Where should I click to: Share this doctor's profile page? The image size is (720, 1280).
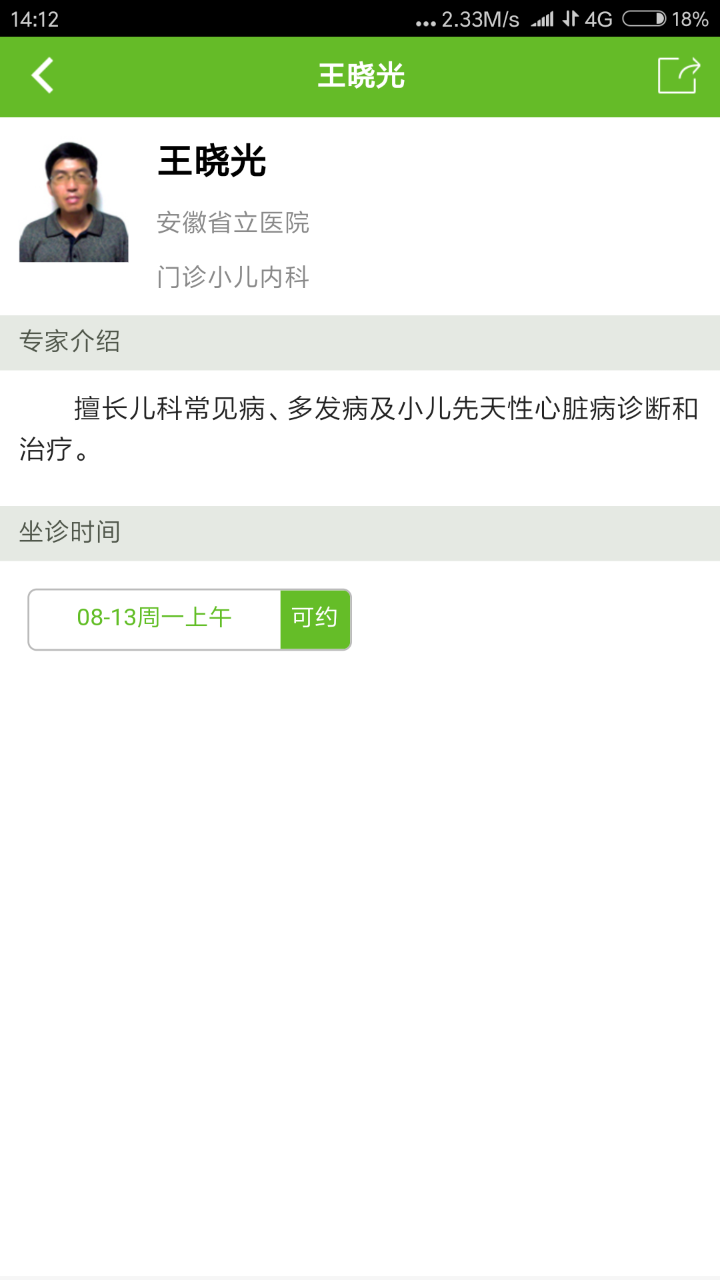pyautogui.click(x=678, y=76)
